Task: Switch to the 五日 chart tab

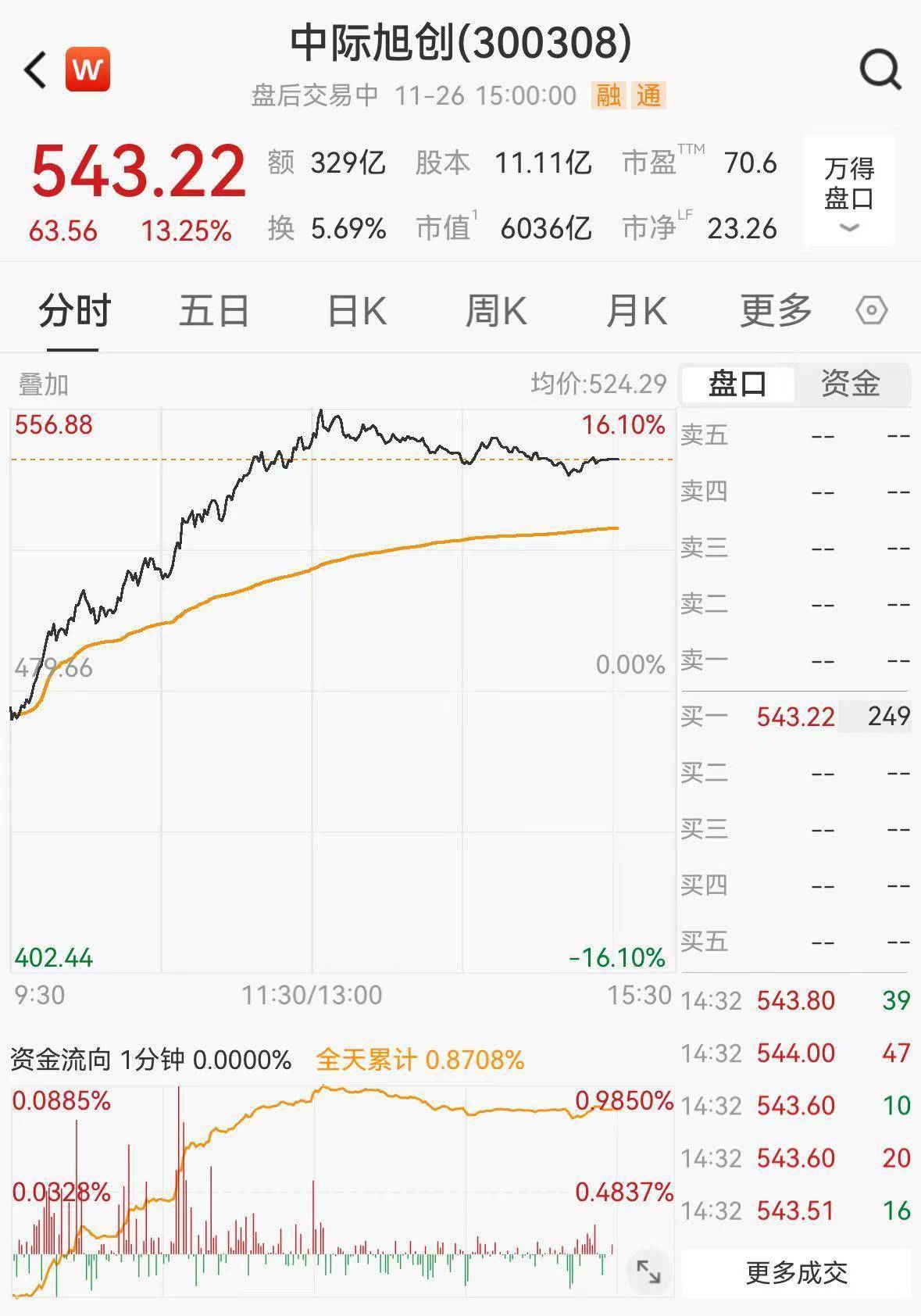Action: (214, 311)
